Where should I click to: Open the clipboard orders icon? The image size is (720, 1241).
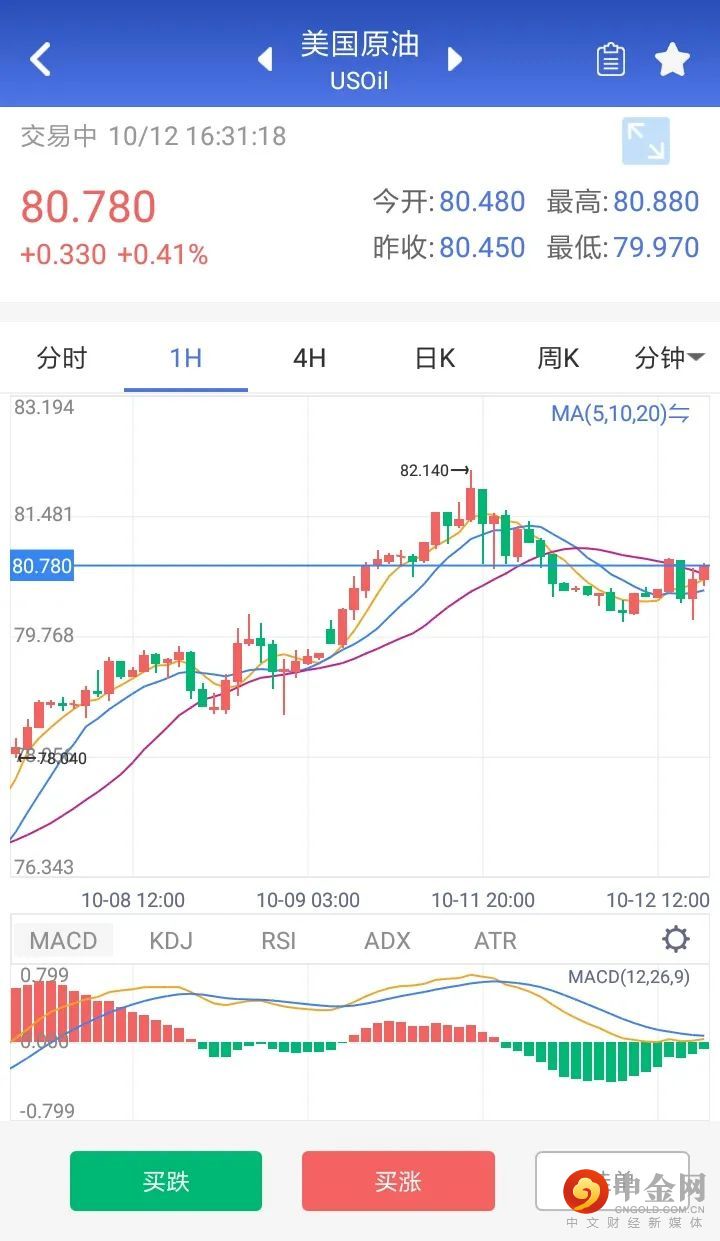pos(610,60)
